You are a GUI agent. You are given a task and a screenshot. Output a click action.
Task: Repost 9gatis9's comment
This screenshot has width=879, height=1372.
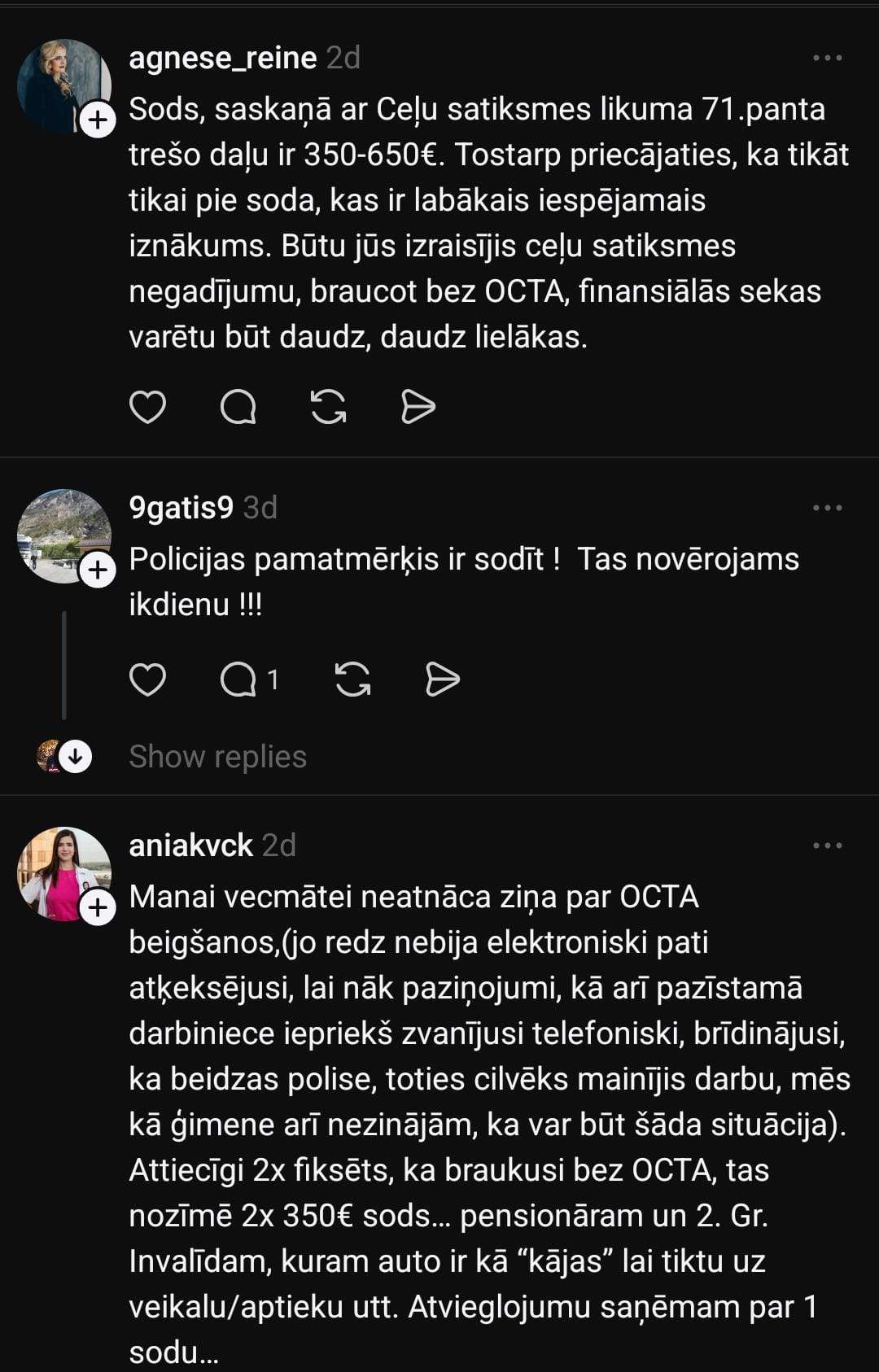(x=352, y=679)
